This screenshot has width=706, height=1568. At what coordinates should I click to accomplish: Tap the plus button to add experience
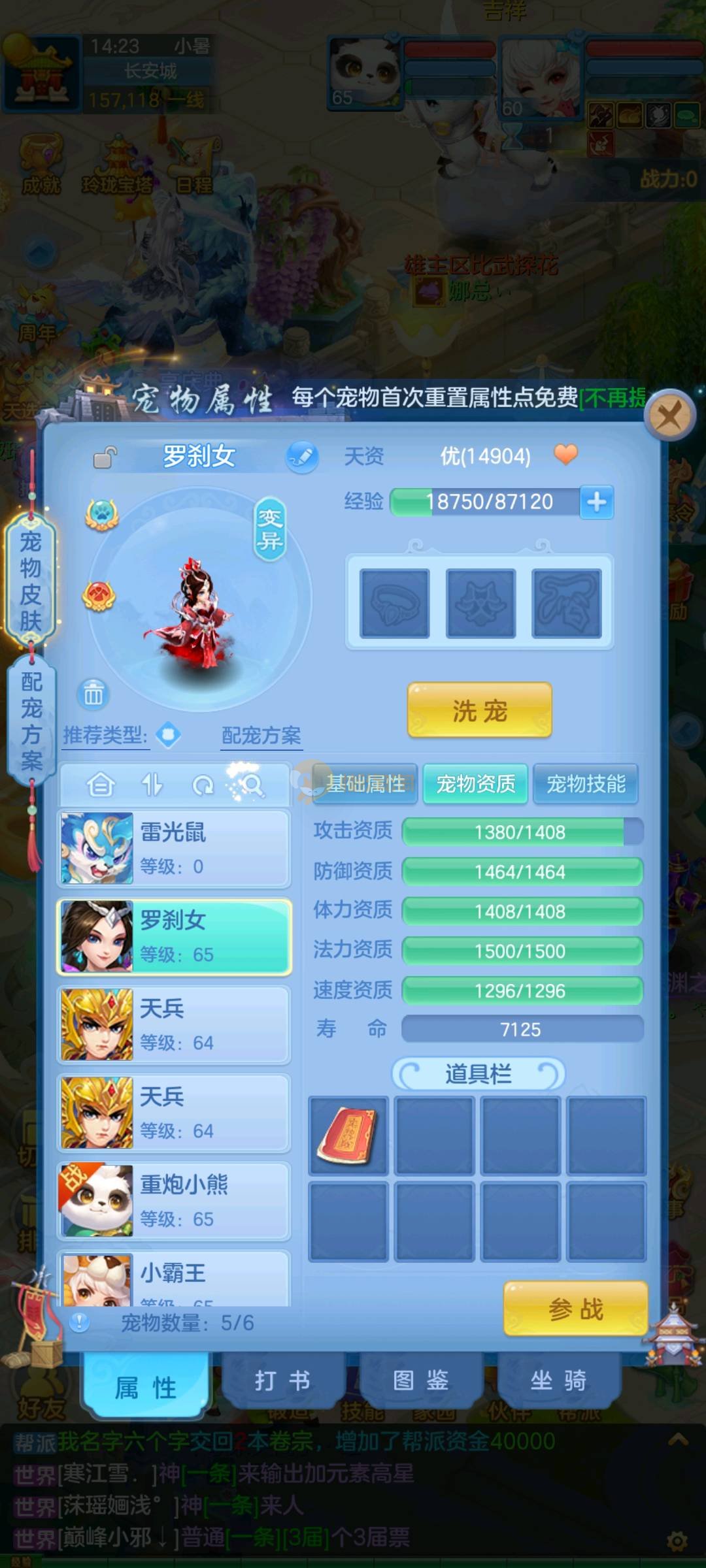point(596,502)
